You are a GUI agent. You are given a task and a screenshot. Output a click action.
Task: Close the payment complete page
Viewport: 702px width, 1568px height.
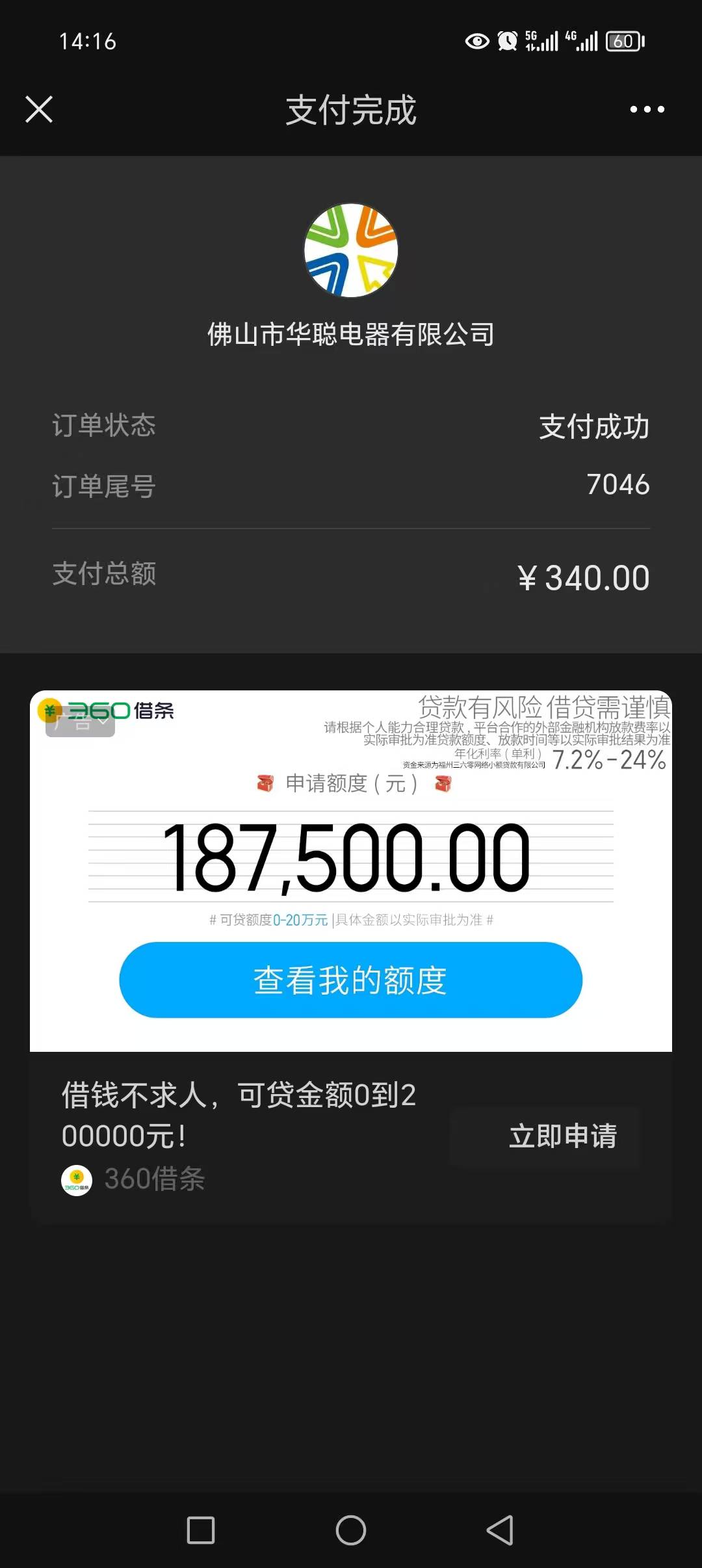coord(39,109)
